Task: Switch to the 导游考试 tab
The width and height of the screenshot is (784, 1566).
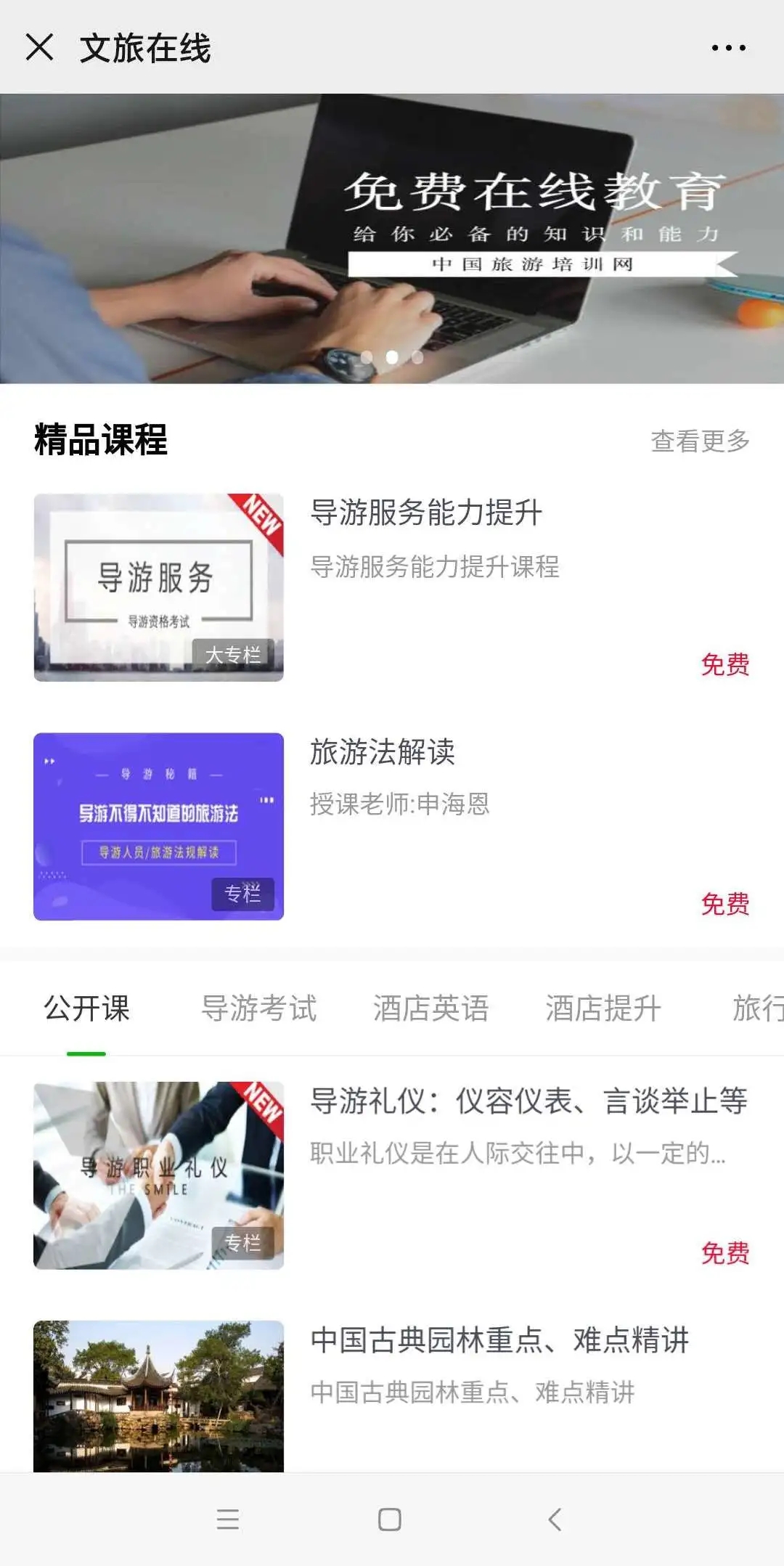Action: pos(259,1008)
